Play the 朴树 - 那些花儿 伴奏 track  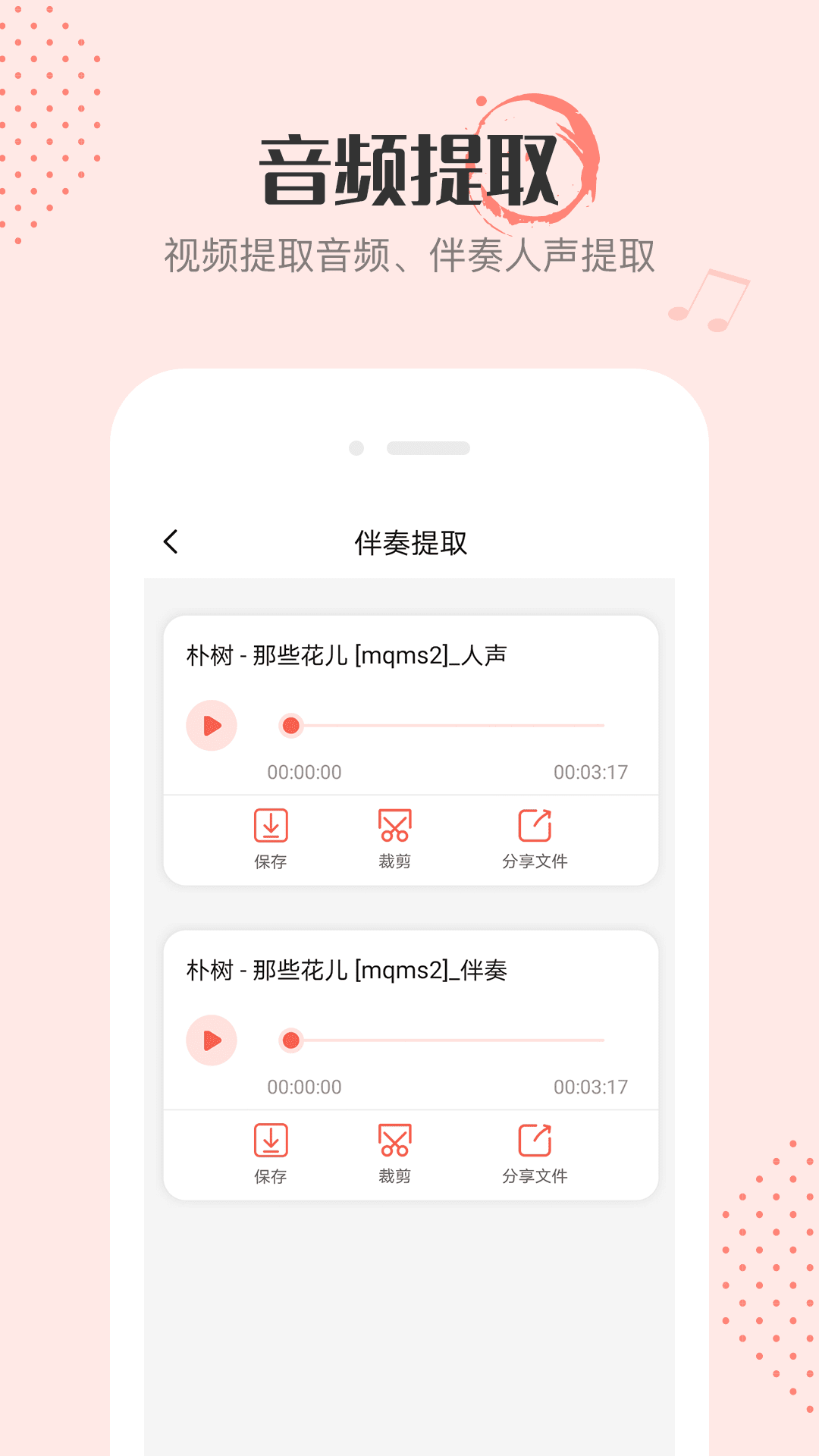212,1040
